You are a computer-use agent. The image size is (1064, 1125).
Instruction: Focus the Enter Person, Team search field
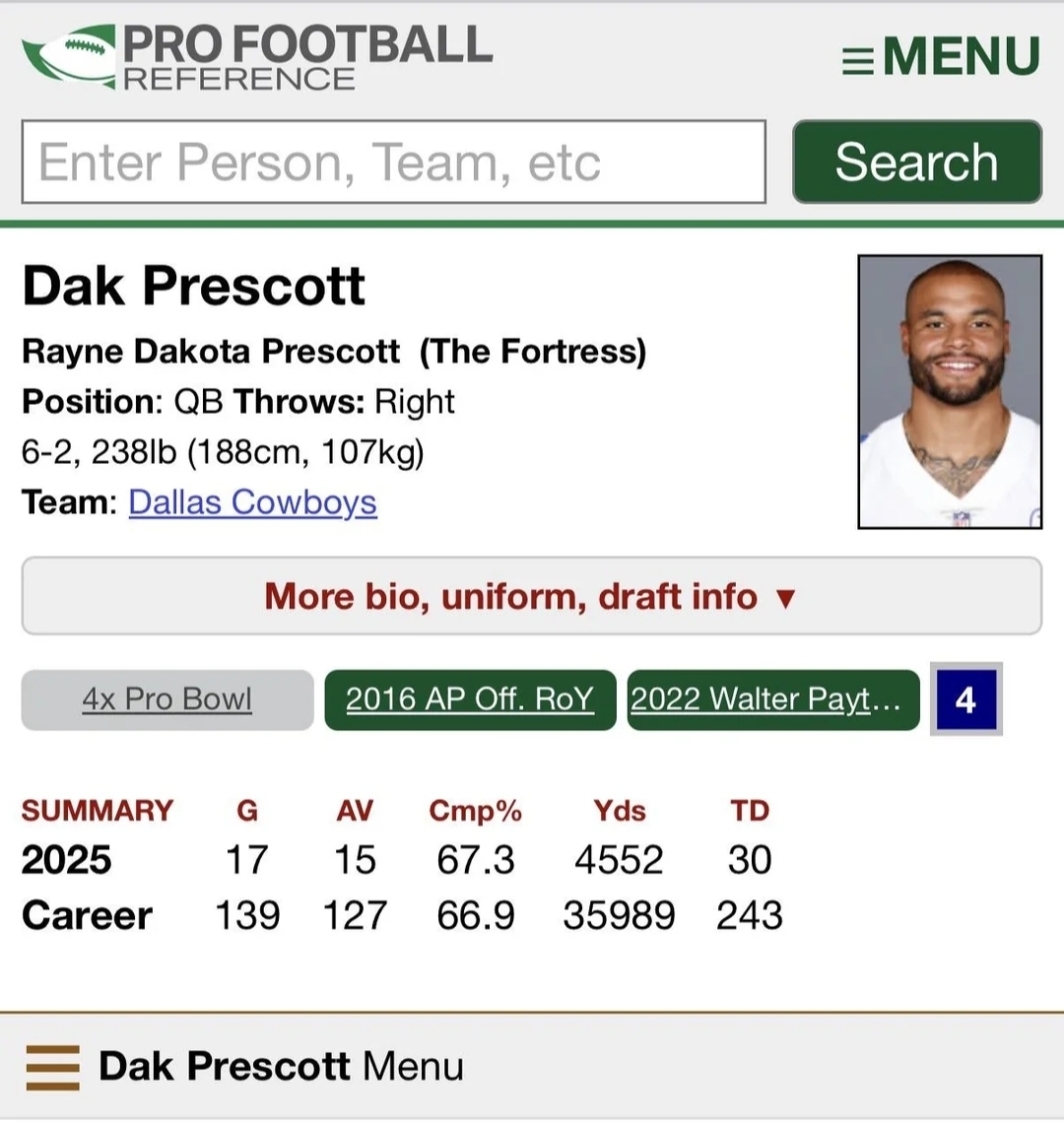[x=393, y=163]
